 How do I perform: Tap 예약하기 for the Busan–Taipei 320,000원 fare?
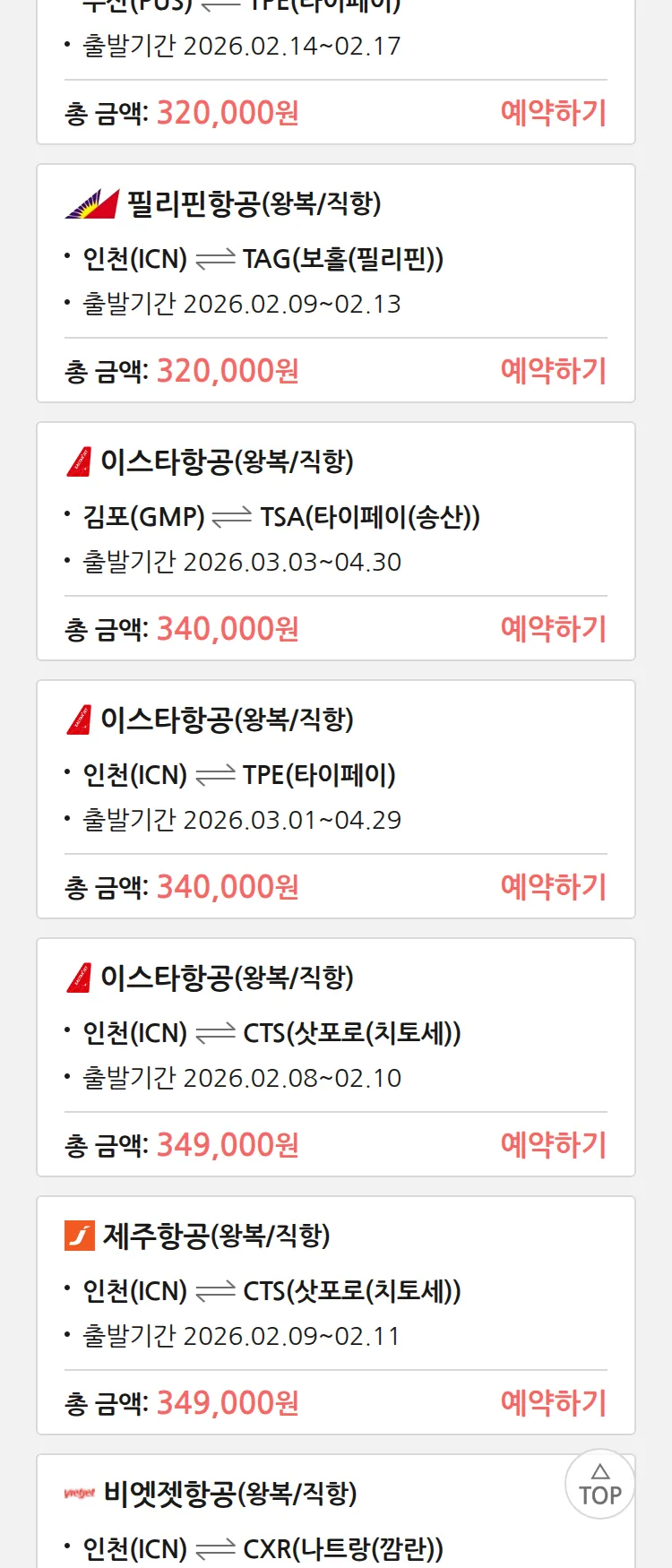tap(553, 113)
